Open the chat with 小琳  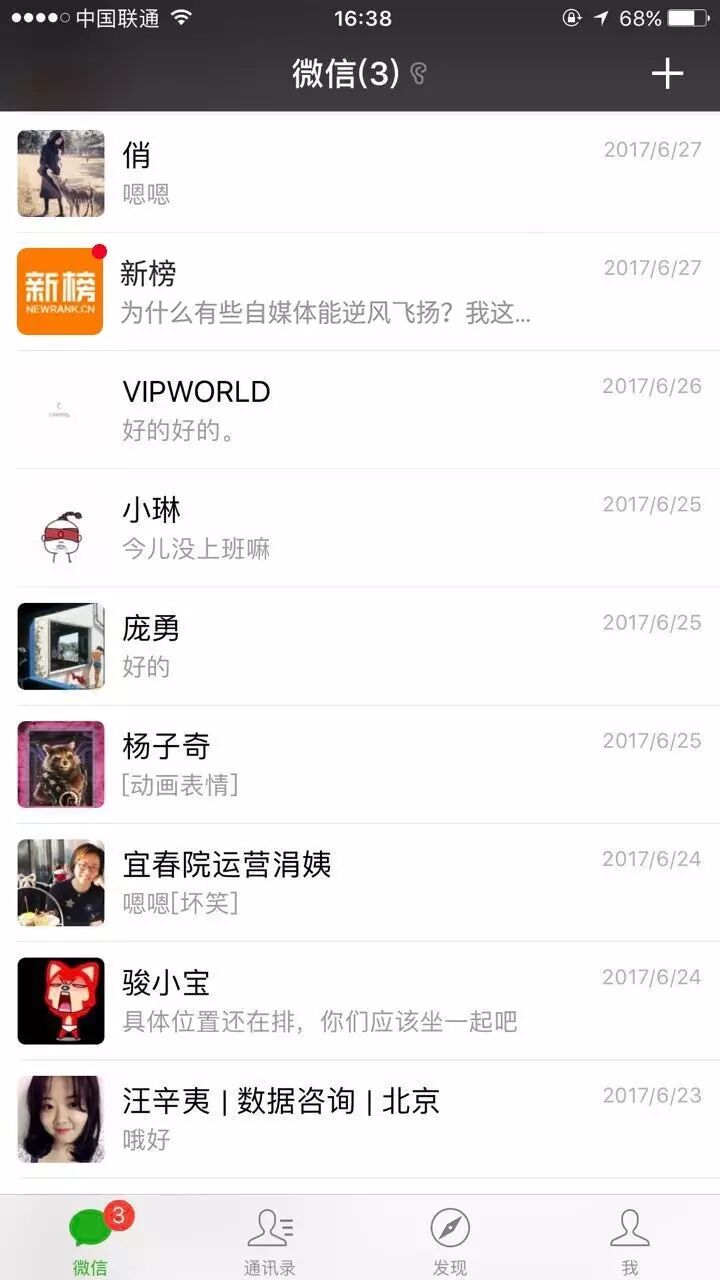(360, 527)
